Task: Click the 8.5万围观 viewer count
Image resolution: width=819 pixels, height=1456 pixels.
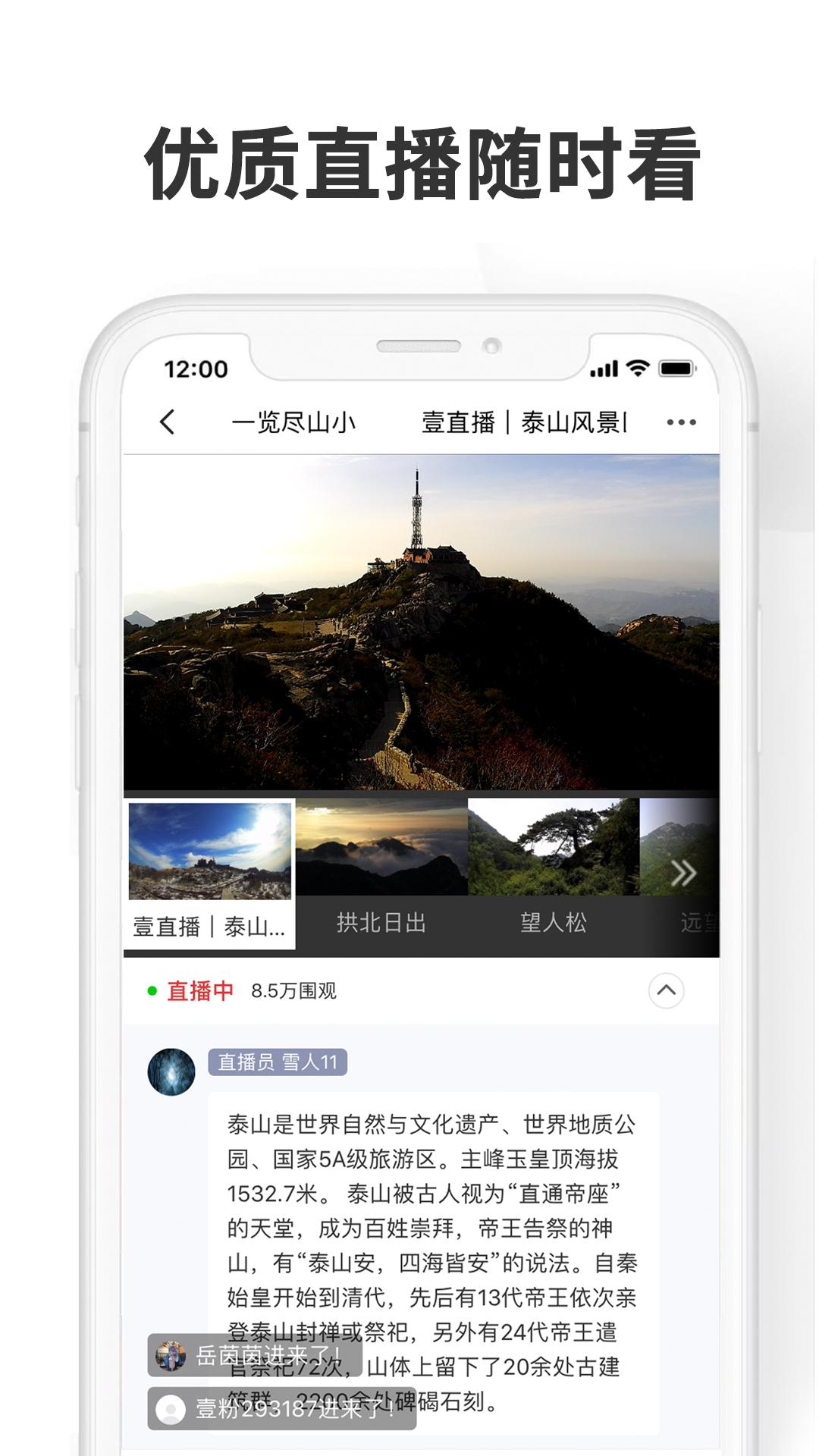Action: point(297,992)
